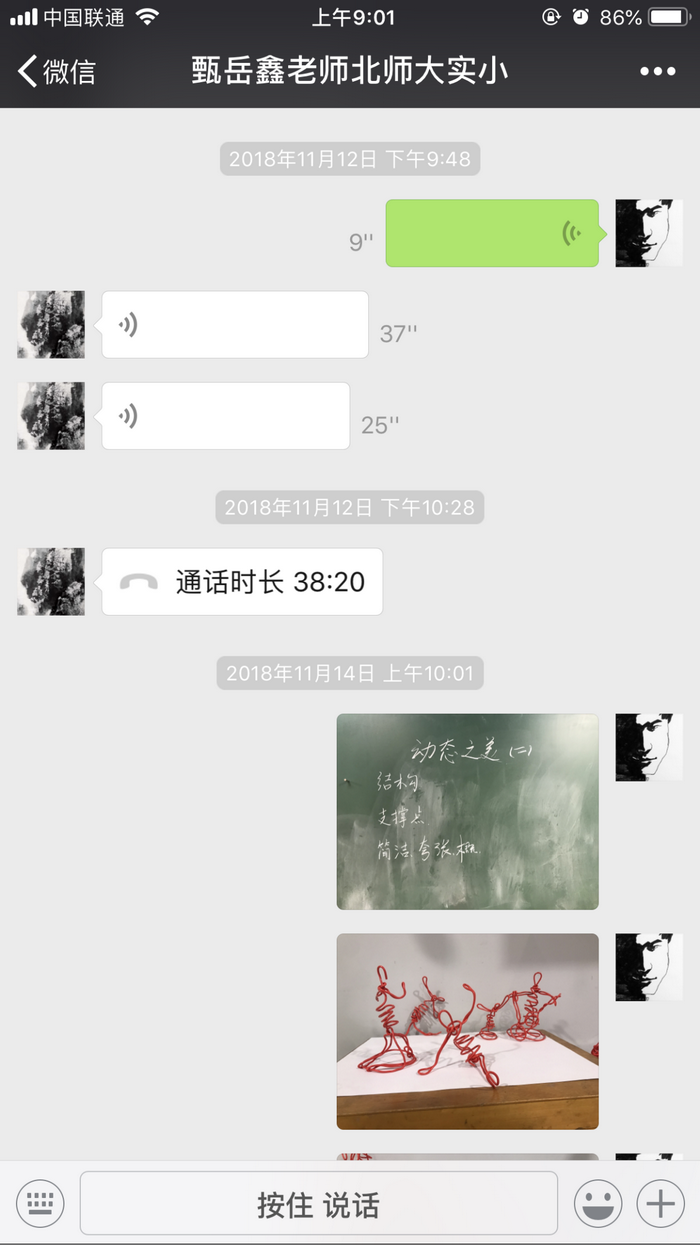This screenshot has width=700, height=1245.
Task: Play the sent 9-second voice message
Action: click(492, 233)
